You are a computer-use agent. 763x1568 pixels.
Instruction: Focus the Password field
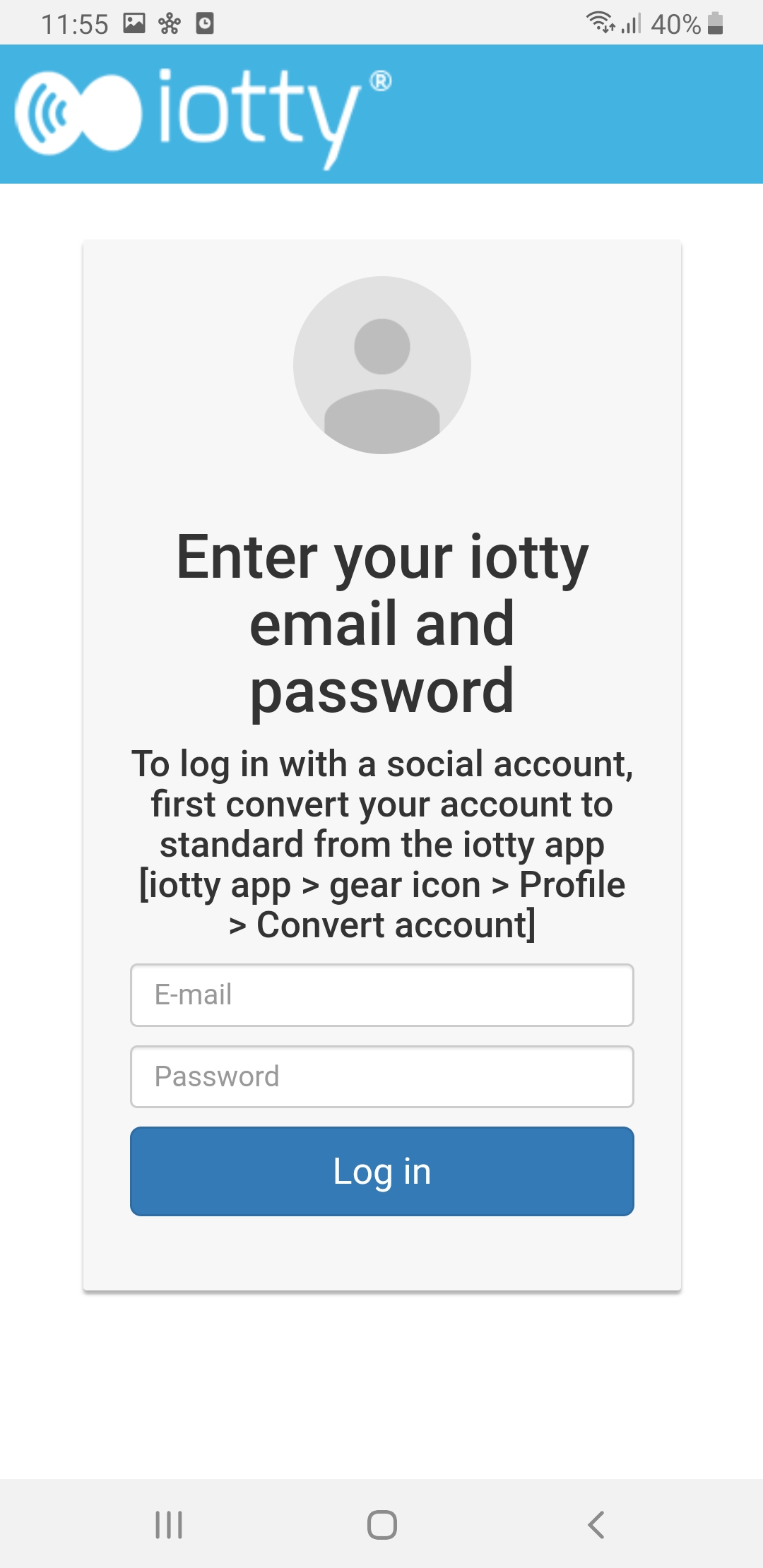(x=381, y=1076)
